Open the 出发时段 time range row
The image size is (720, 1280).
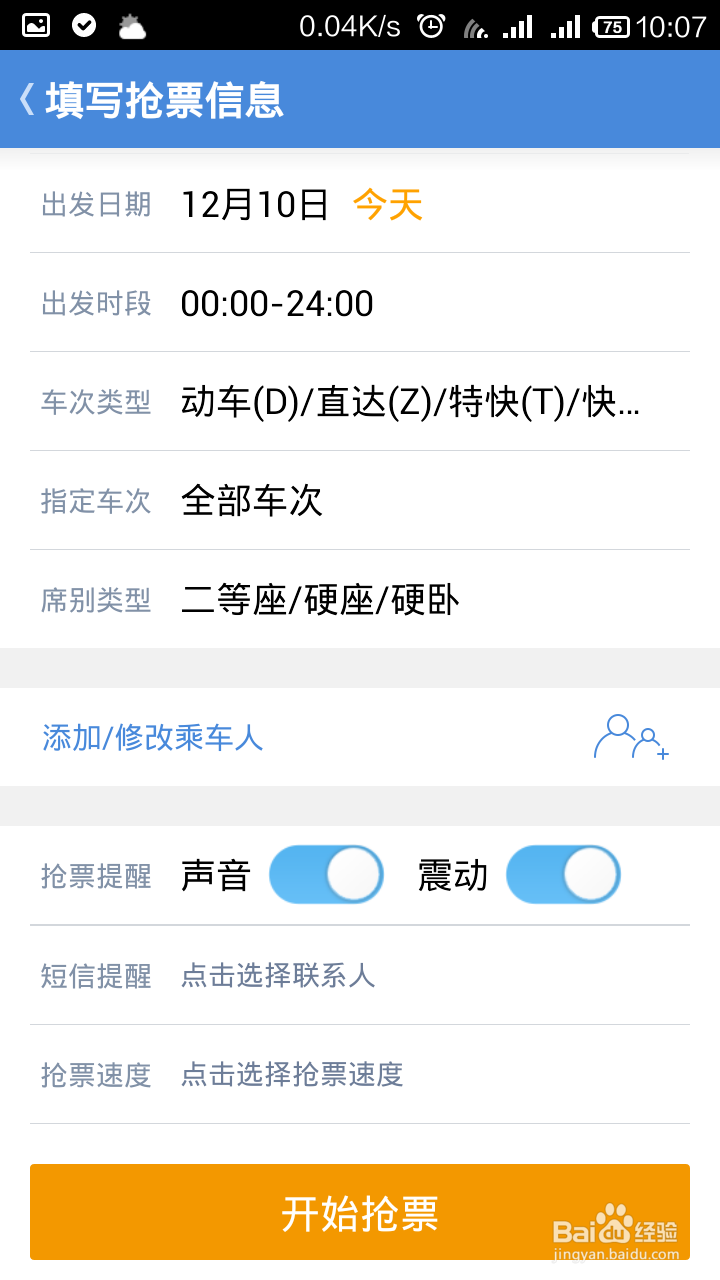[x=360, y=303]
